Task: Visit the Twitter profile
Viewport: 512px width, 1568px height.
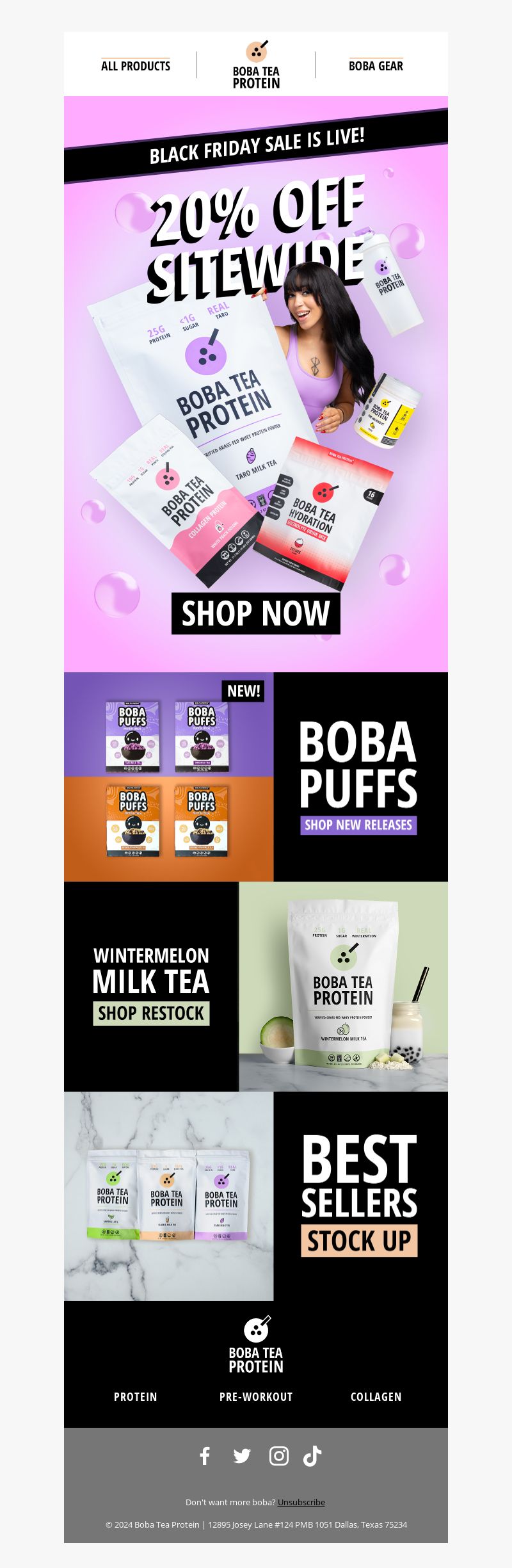Action: point(242,1456)
